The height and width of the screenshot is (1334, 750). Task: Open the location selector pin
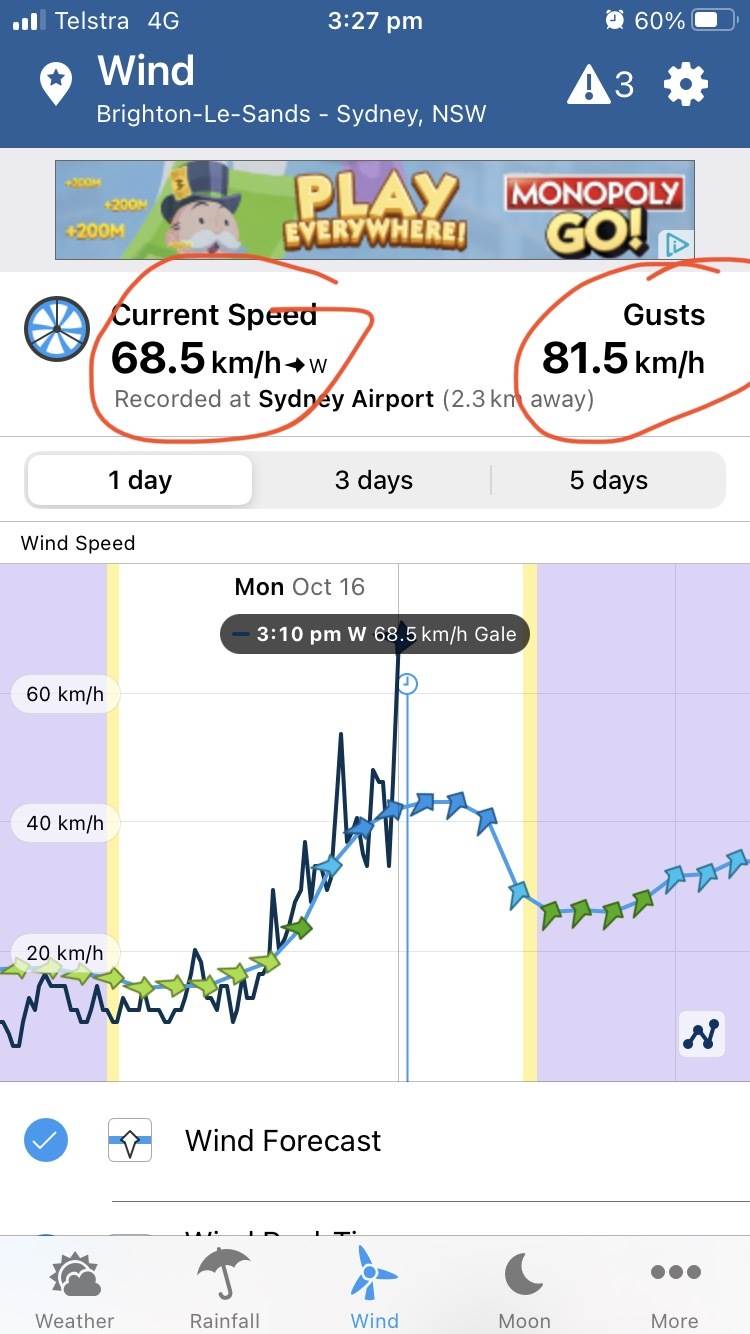click(x=56, y=85)
